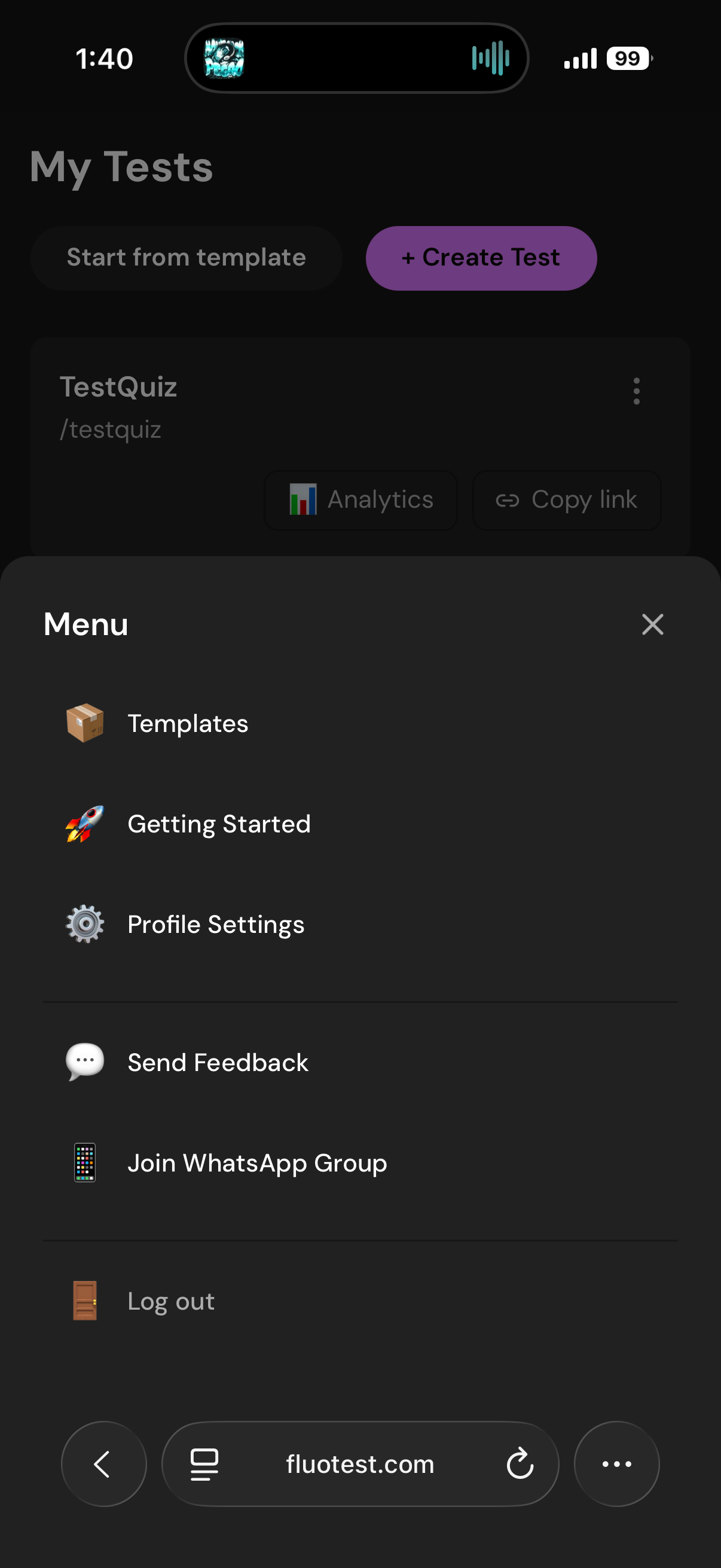This screenshot has height=1568, width=721.
Task: Open Analytics for TestQuiz
Action: (x=360, y=500)
